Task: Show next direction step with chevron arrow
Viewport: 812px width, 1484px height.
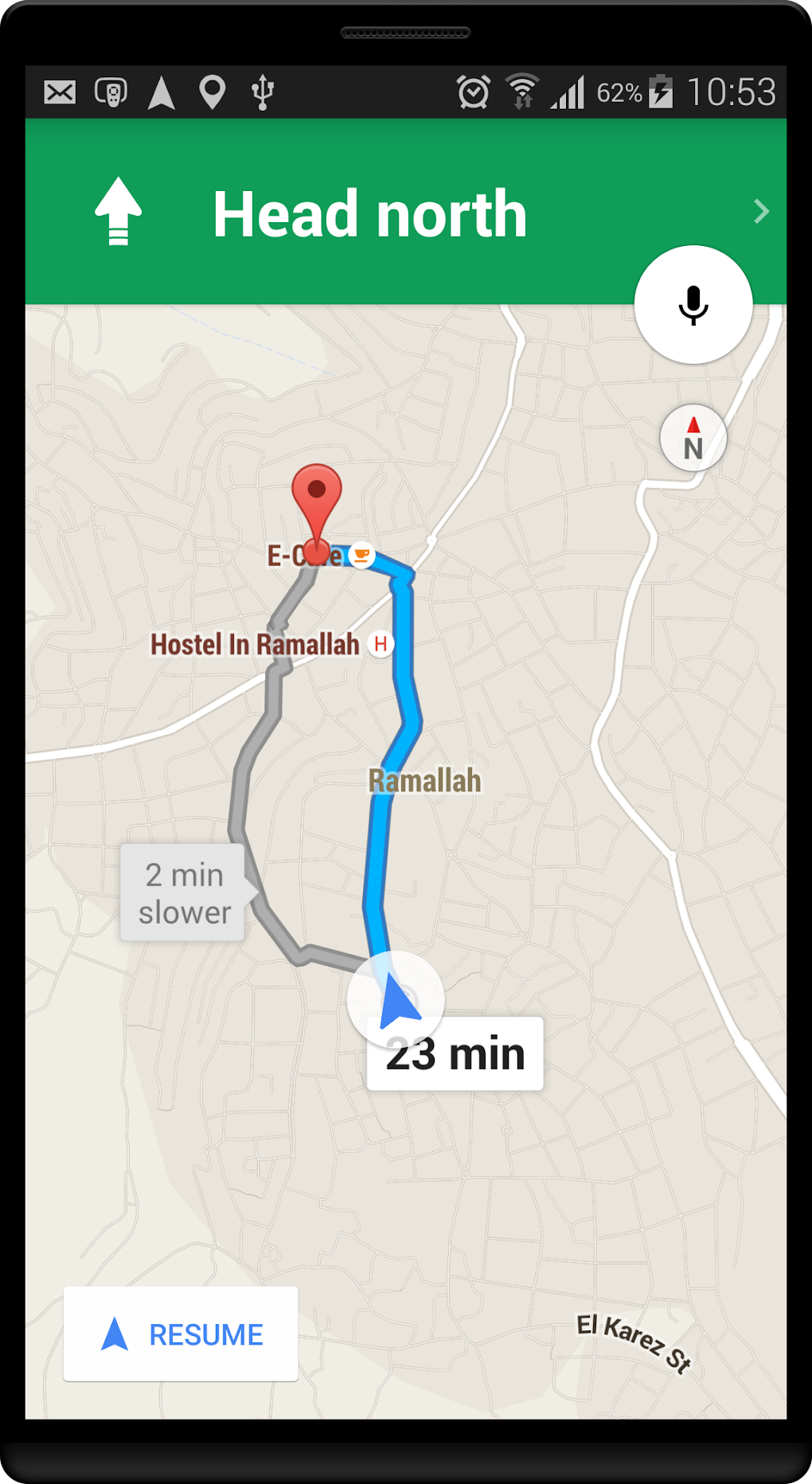Action: click(761, 212)
